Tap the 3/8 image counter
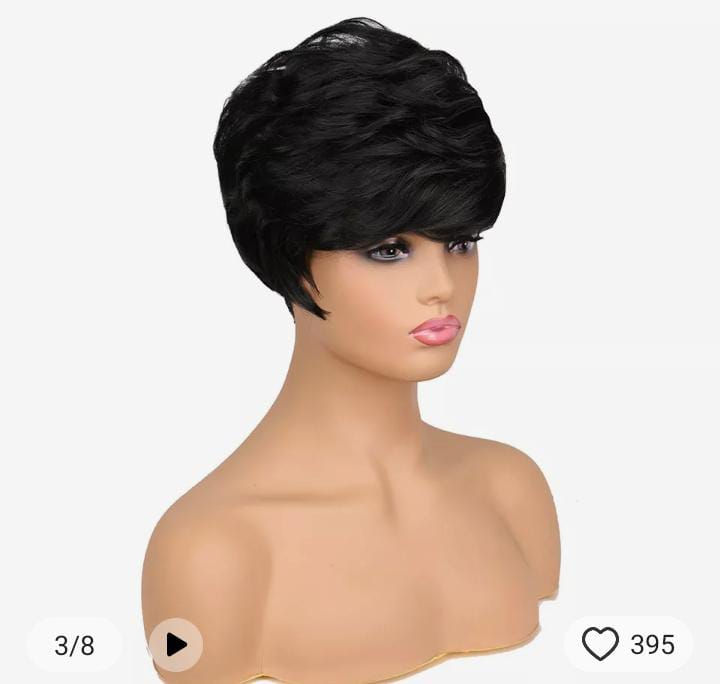 [74, 645]
